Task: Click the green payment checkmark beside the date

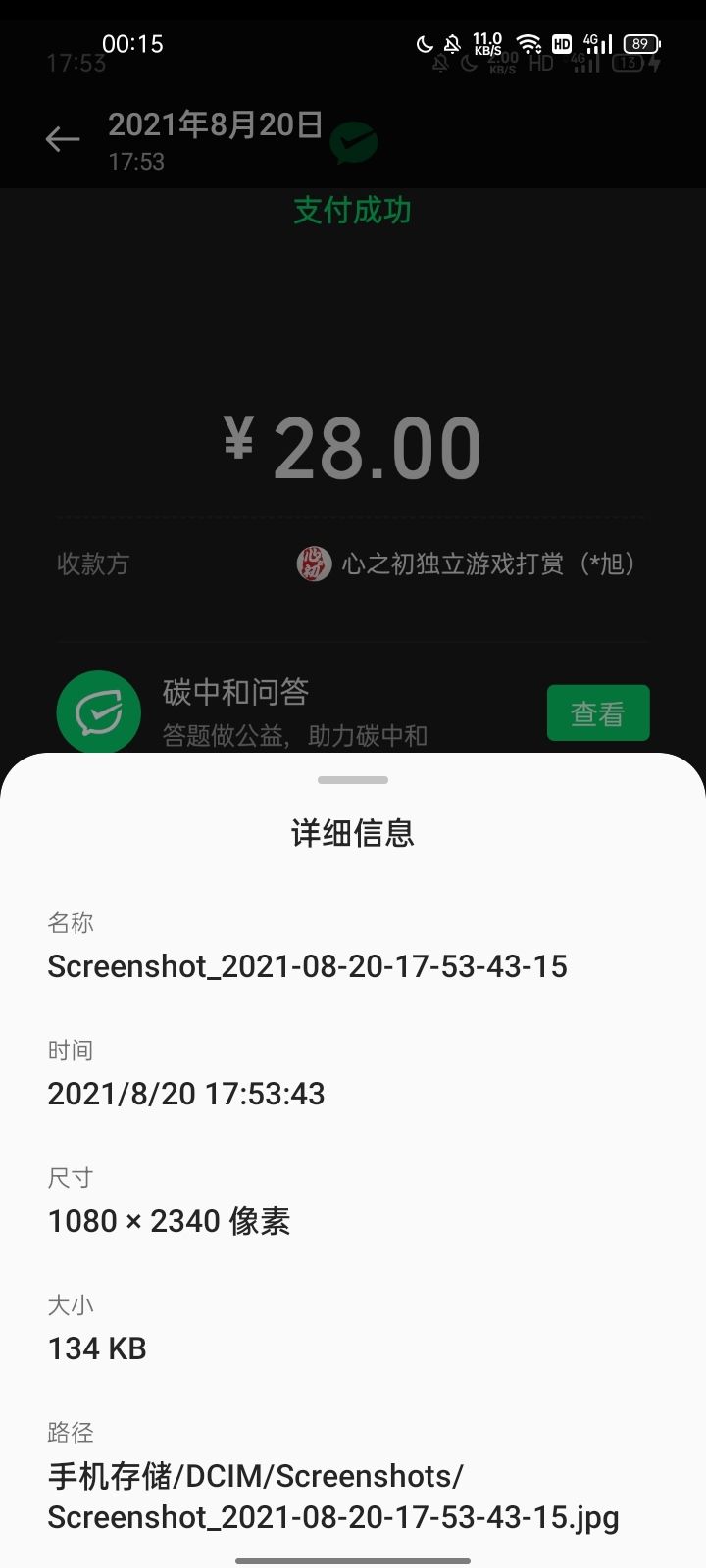Action: (351, 141)
